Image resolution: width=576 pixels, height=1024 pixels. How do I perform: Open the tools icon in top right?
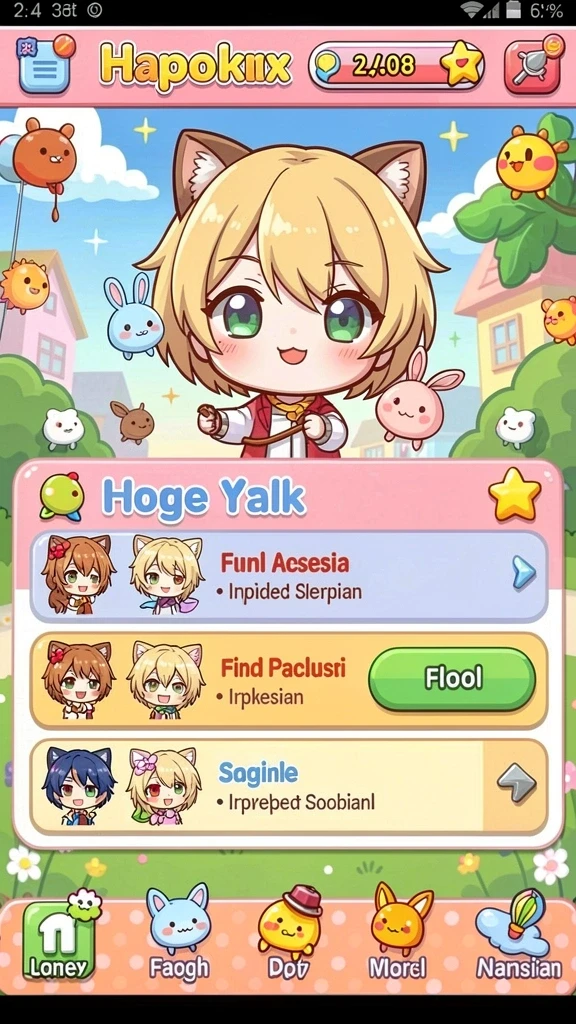533,65
